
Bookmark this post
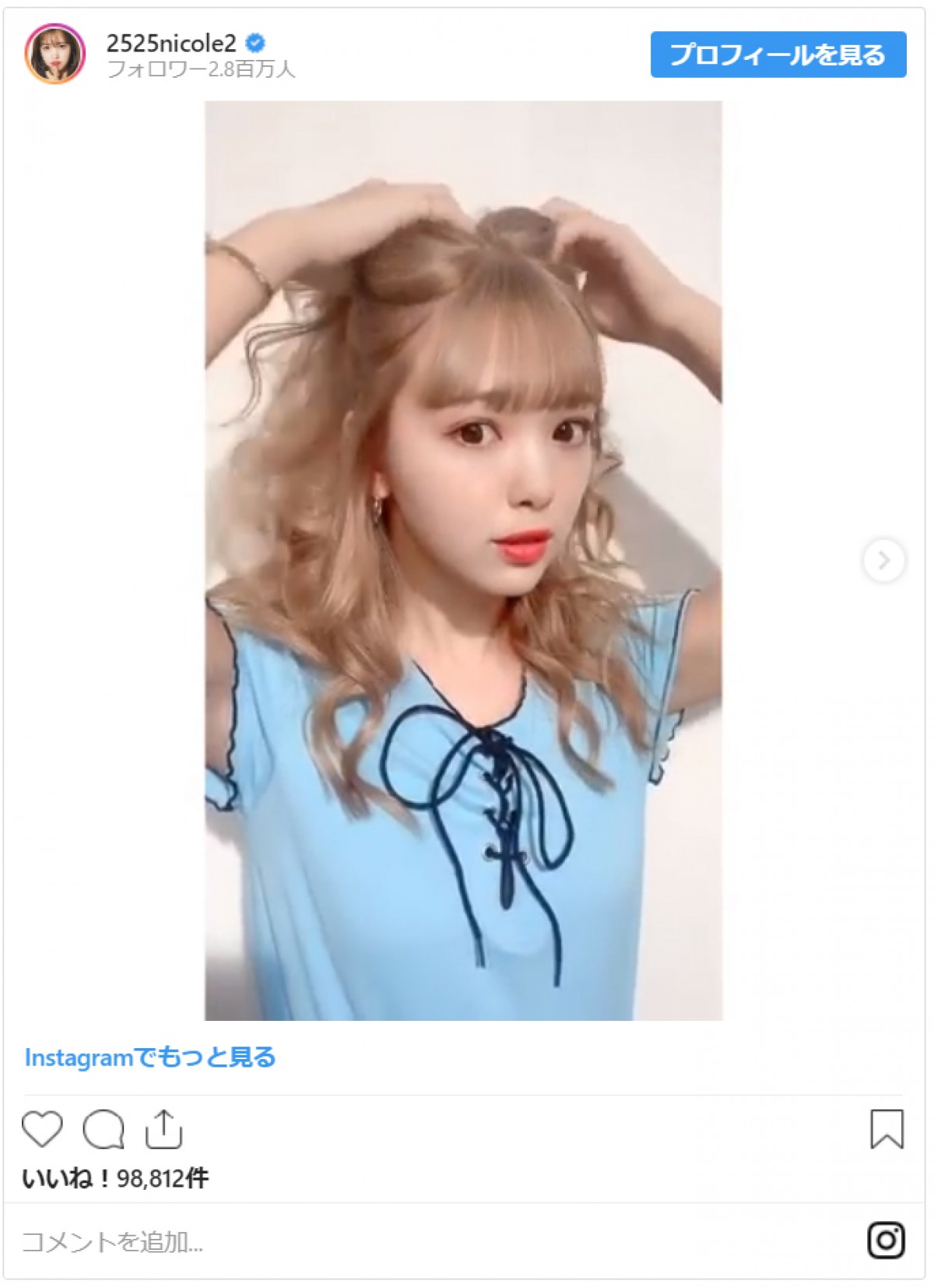click(887, 1129)
